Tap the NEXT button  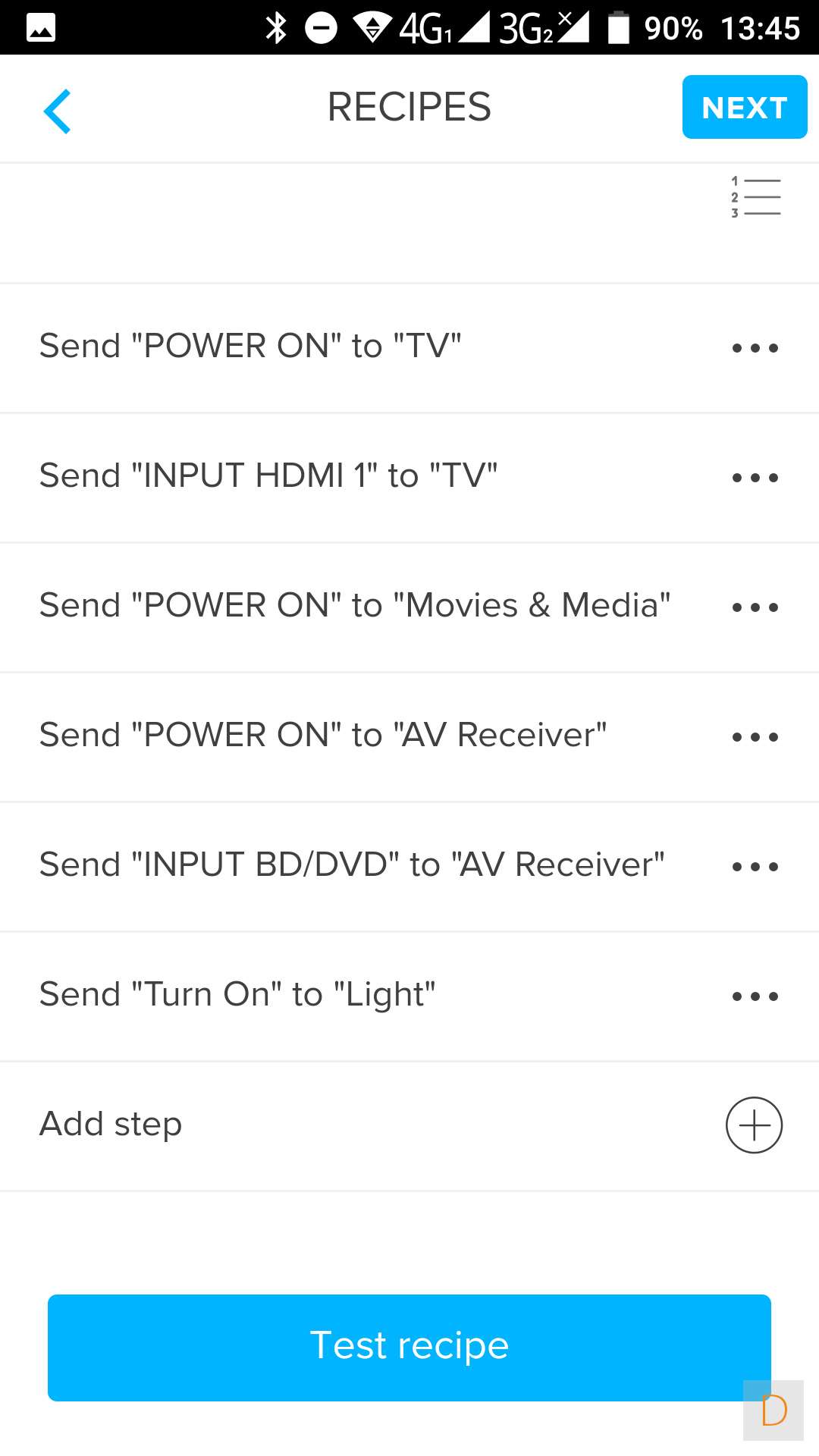pos(744,107)
